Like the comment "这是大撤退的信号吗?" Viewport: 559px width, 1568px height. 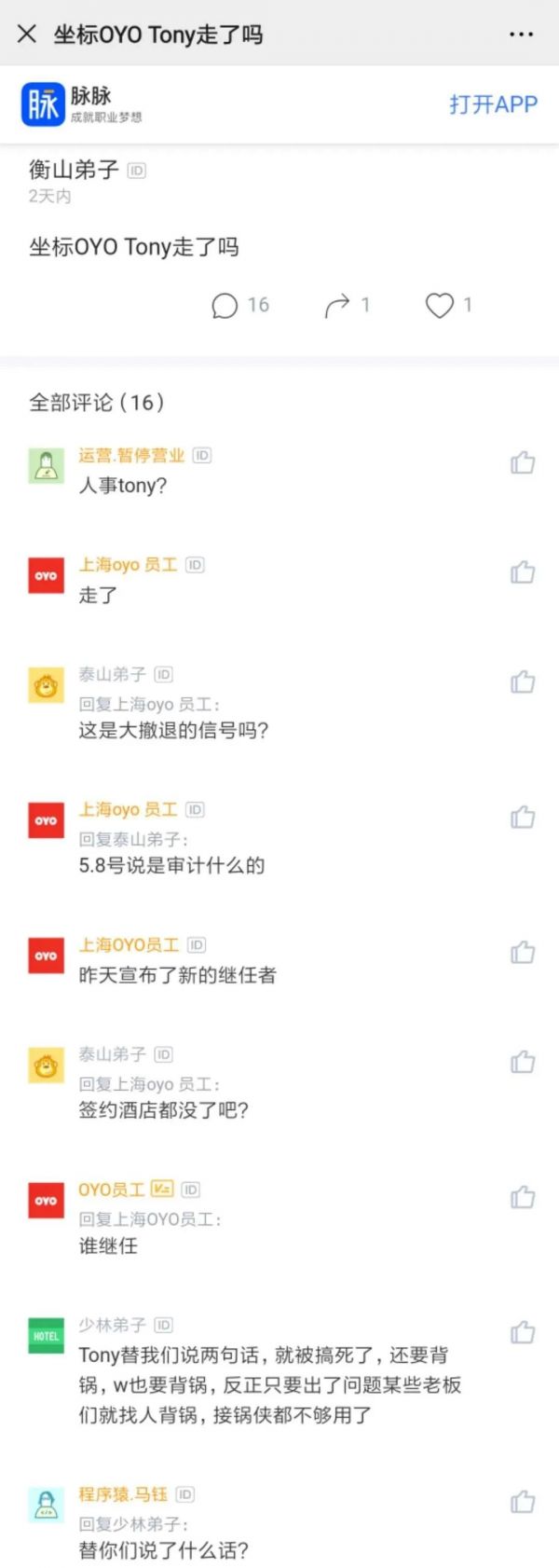point(522,682)
